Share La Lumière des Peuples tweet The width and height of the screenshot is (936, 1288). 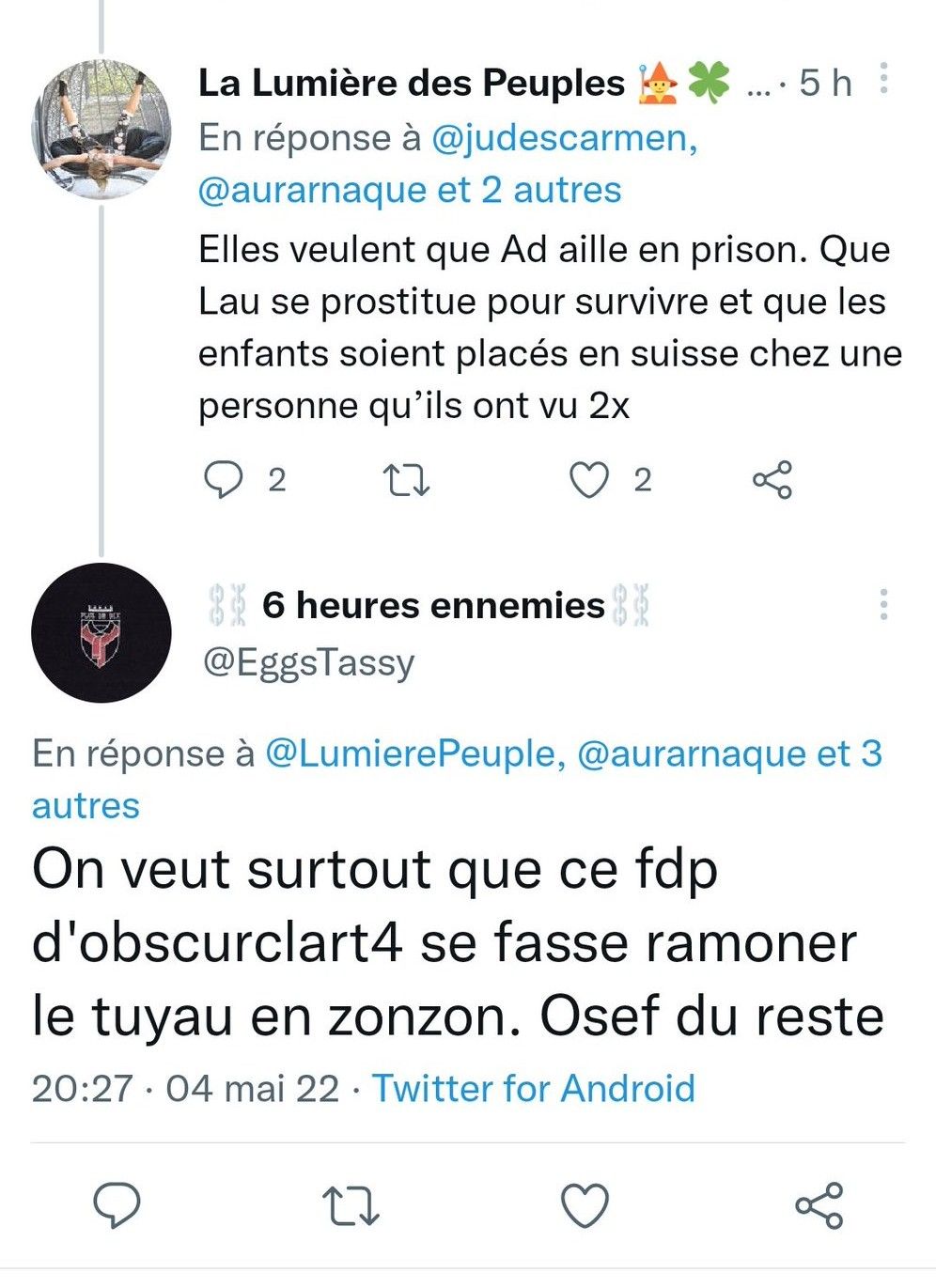pyautogui.click(x=772, y=480)
